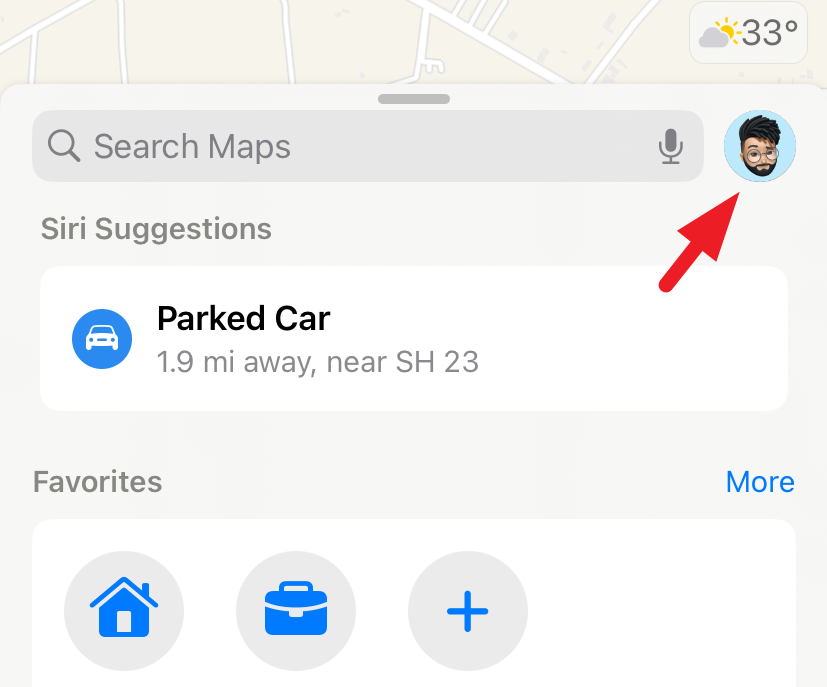
Task: Select the Home favorite
Action: [x=124, y=610]
